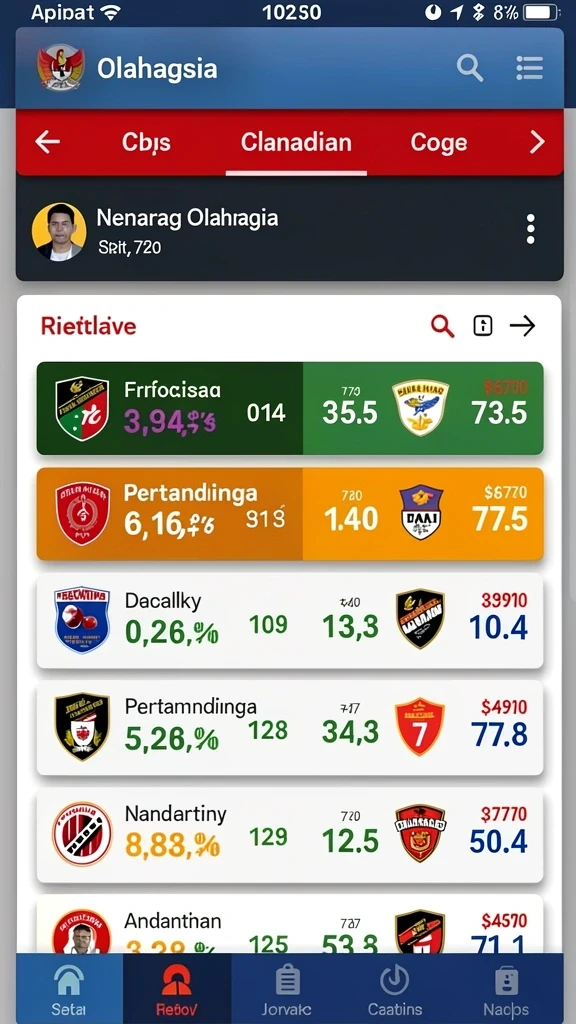The width and height of the screenshot is (576, 1024).
Task: View the Dacallky match card
Action: pyautogui.click(x=290, y=621)
